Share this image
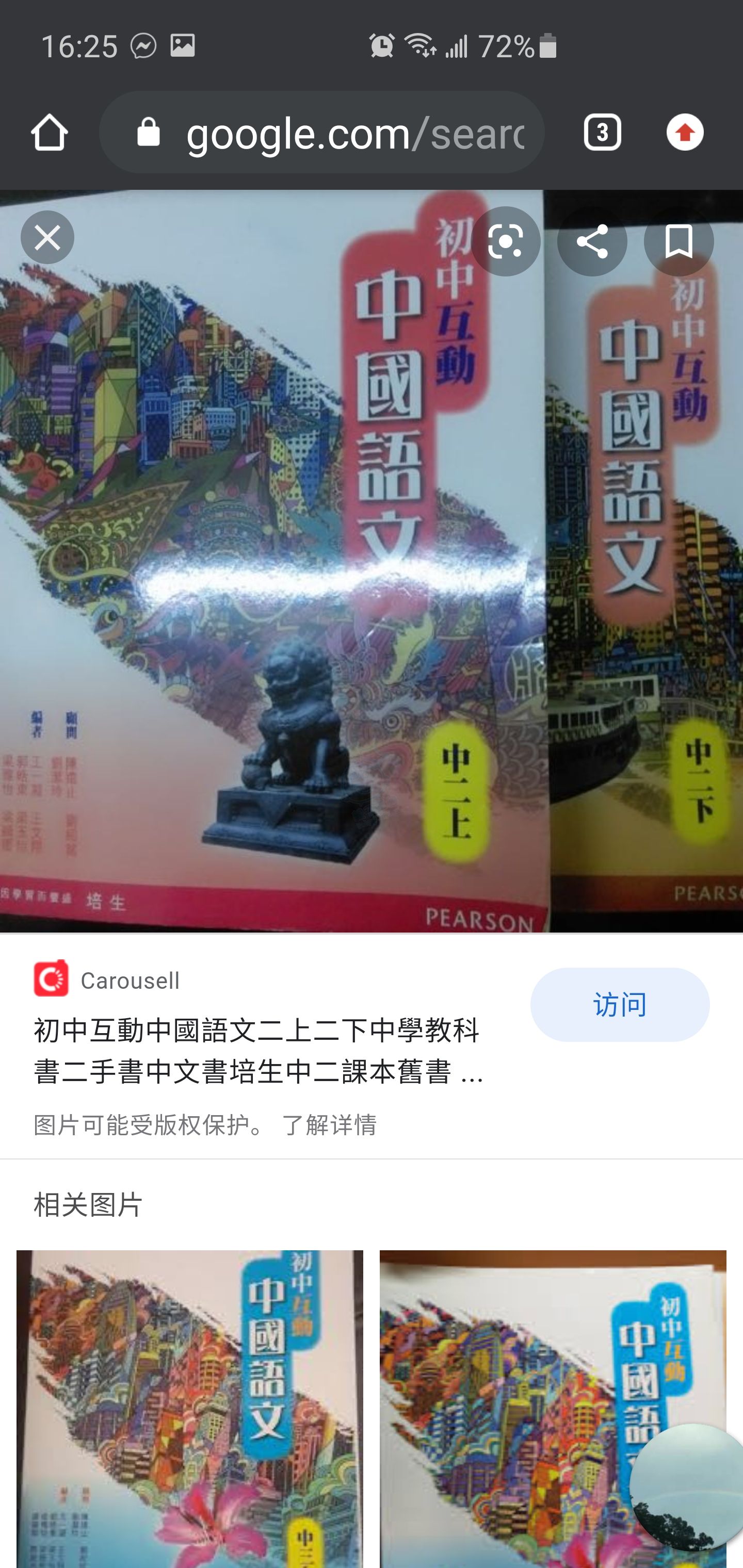 591,241
